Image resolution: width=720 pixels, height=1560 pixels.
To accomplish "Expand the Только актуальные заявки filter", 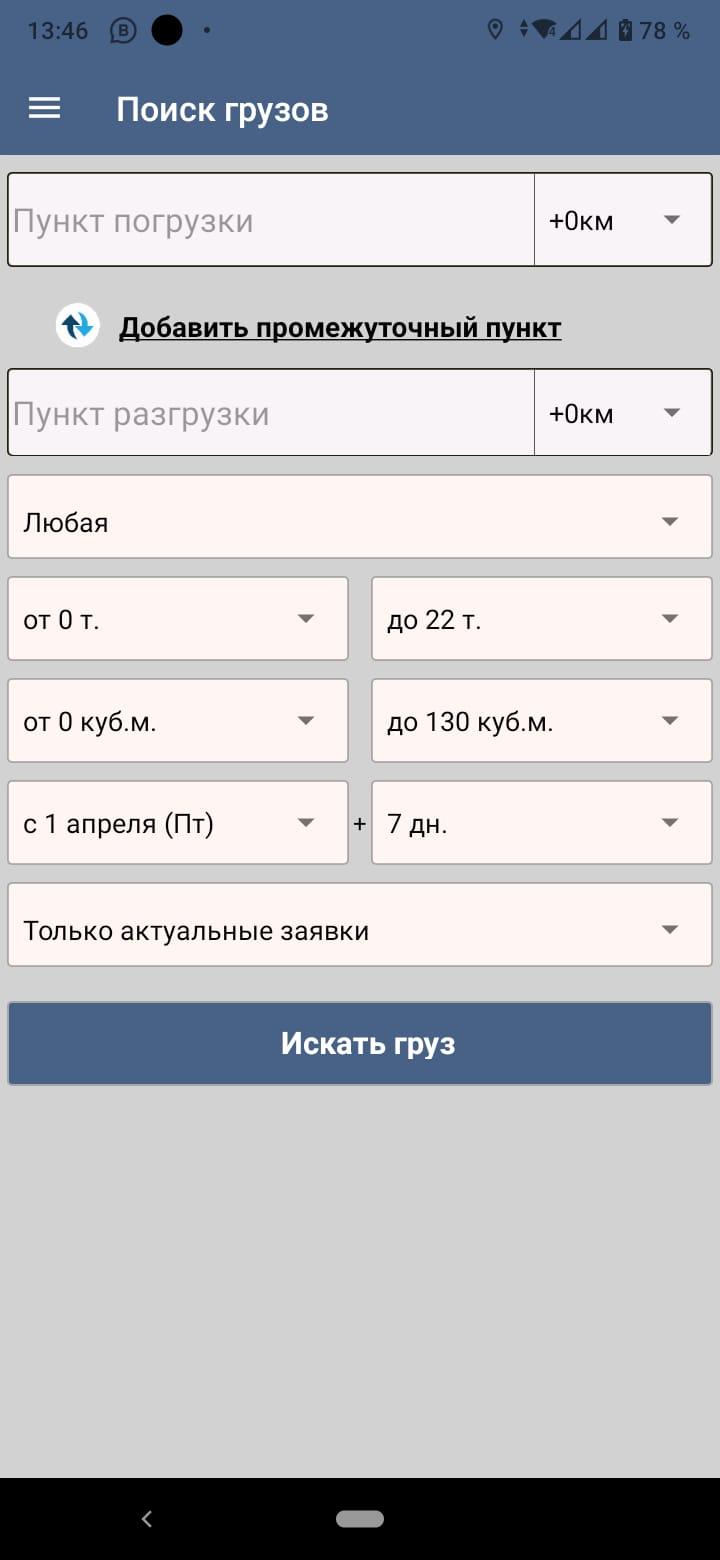I will (x=360, y=930).
